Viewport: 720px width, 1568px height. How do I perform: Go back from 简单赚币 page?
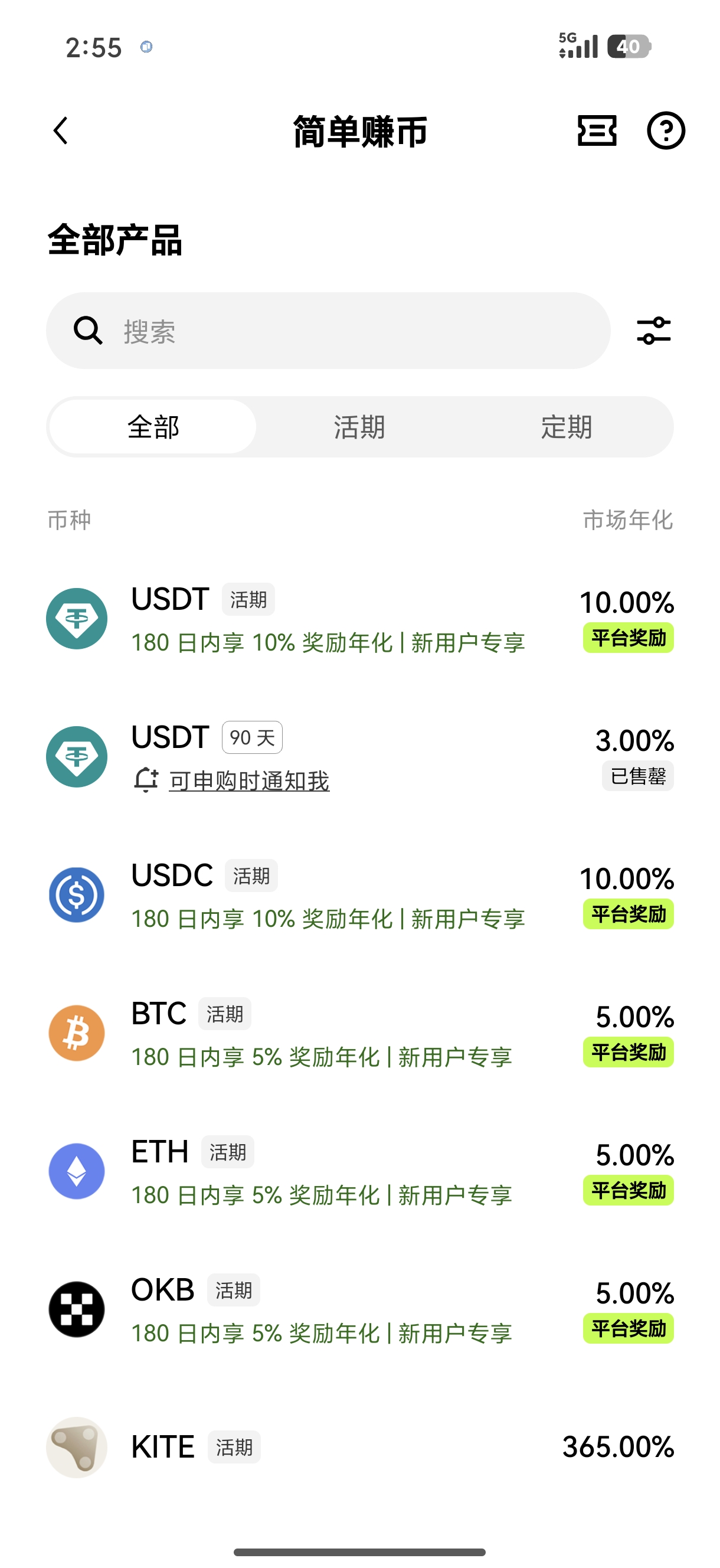pos(61,131)
